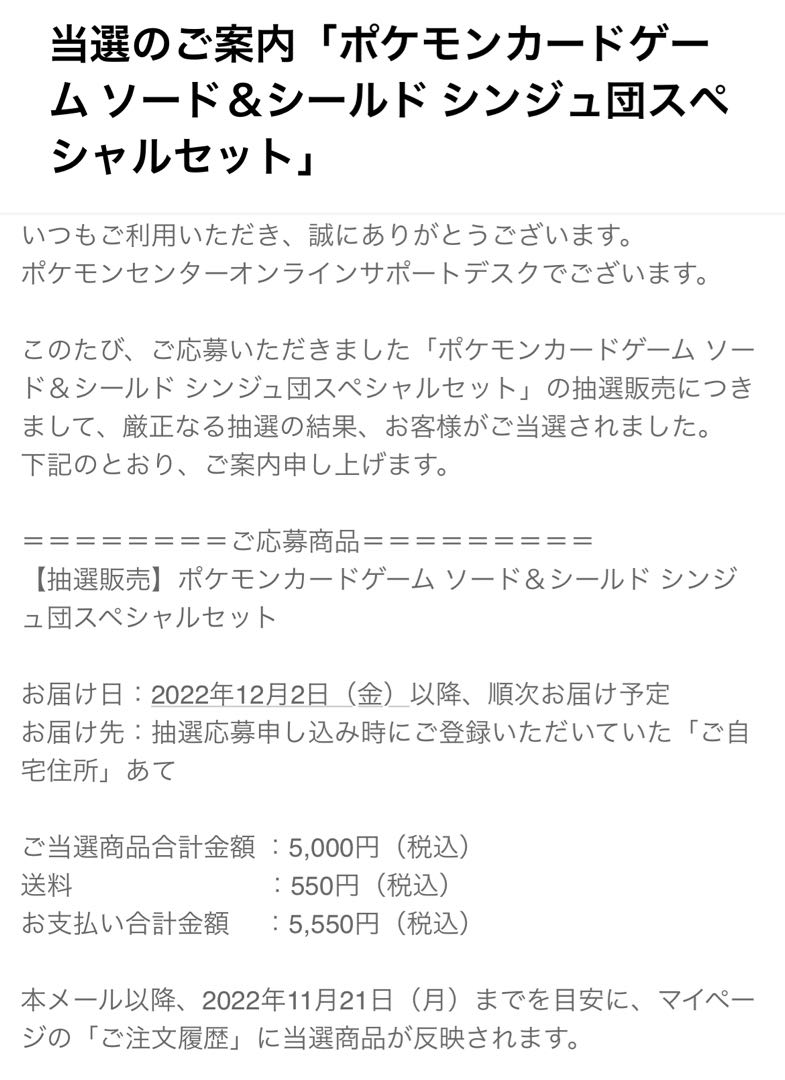Screen dimensions: 785x1080
Task: Tap the underlined date 2022年12月2日（金）
Action: [x=279, y=692]
